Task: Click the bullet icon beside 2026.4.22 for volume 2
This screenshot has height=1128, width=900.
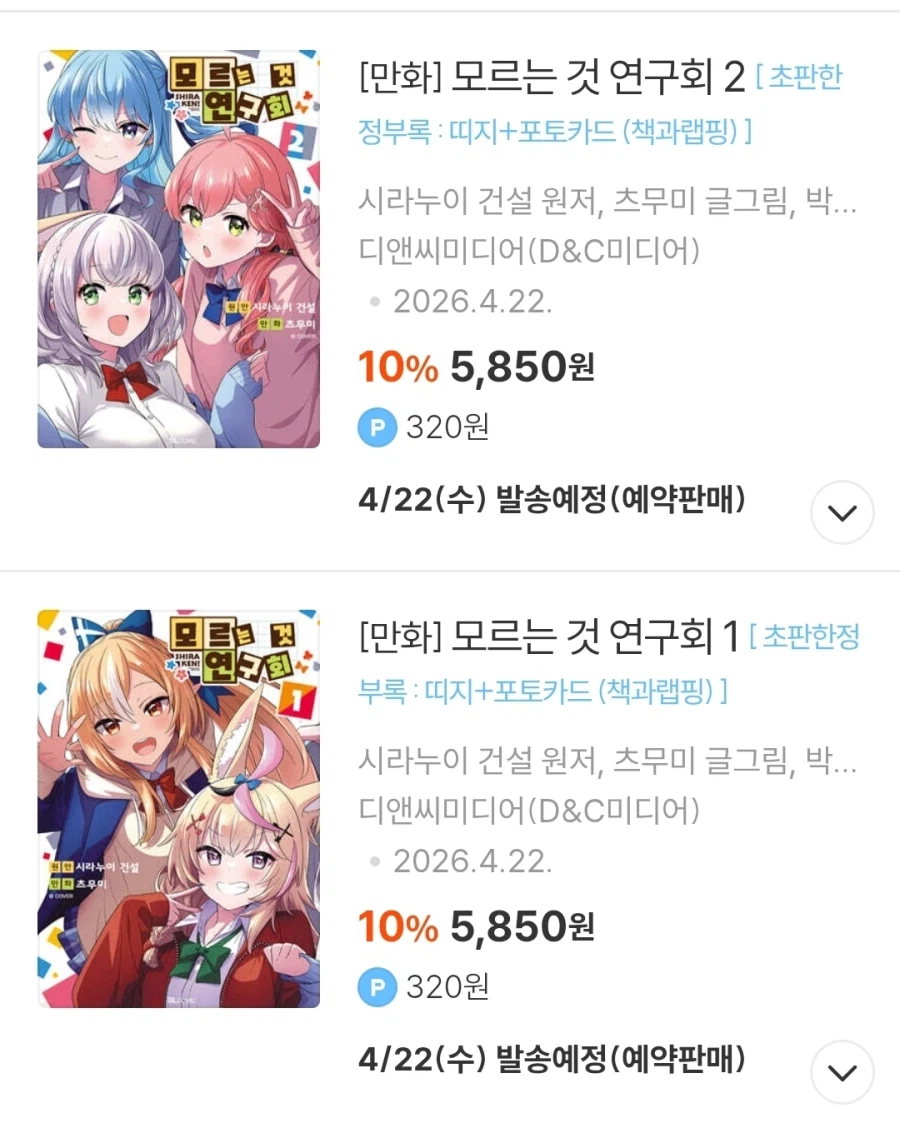Action: (x=374, y=300)
